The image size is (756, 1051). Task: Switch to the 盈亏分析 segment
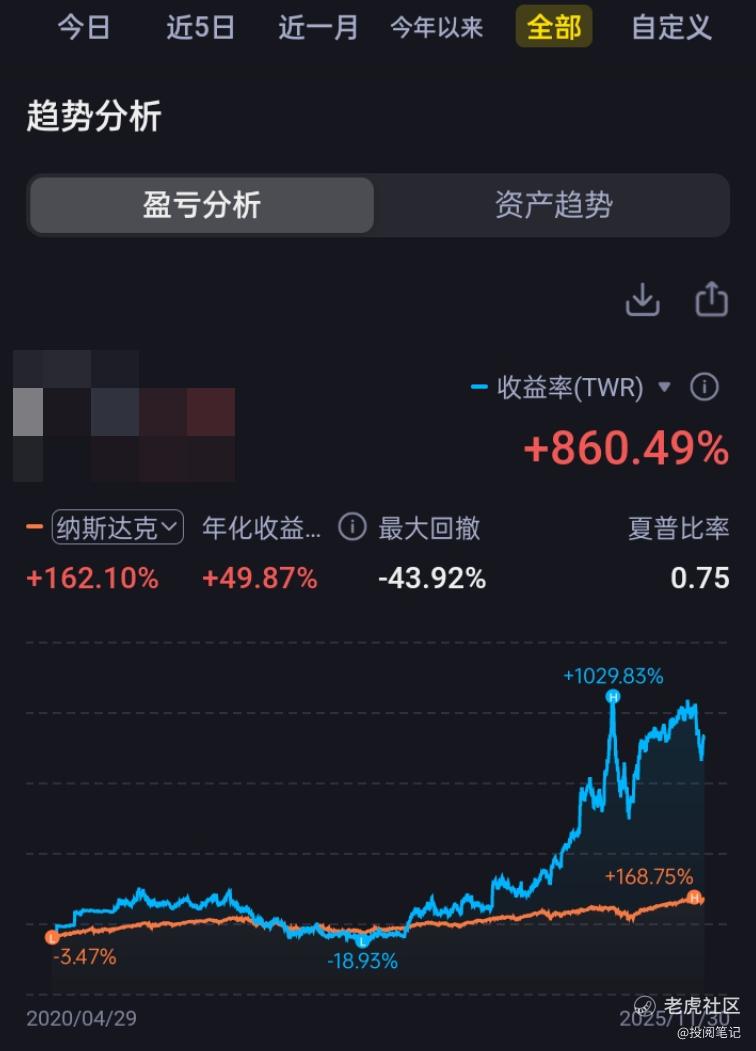pyautogui.click(x=202, y=205)
